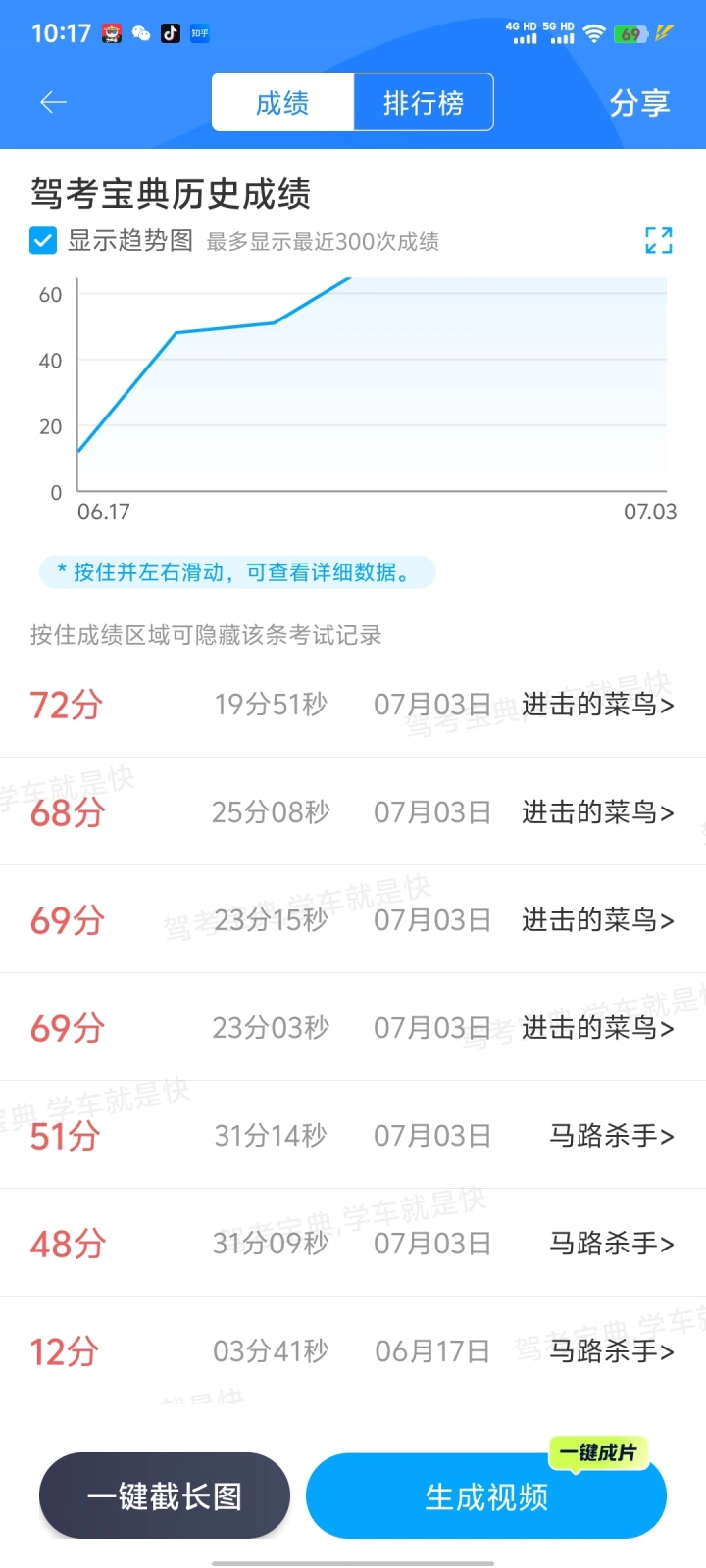This screenshot has height=1568, width=706.
Task: Tap 分享 to share results
Action: click(639, 102)
